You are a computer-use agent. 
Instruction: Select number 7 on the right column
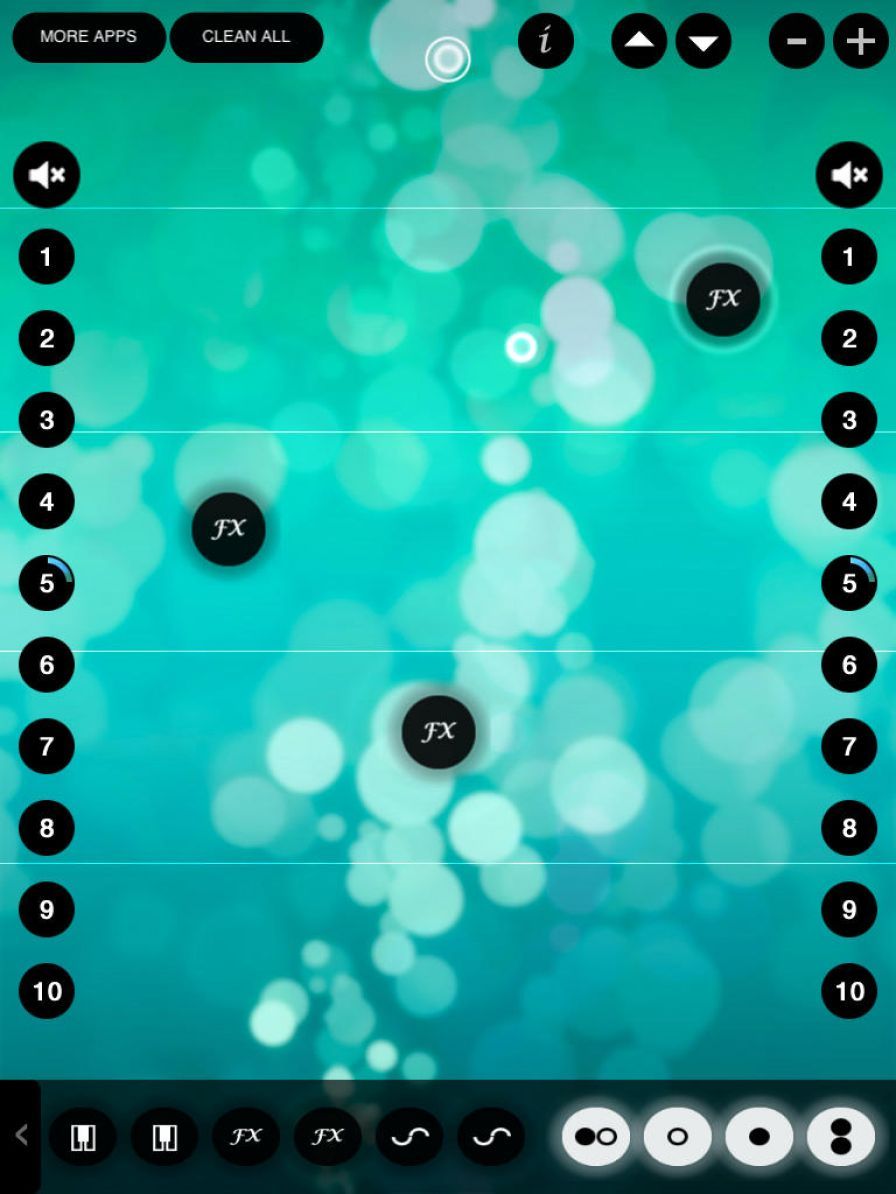(x=849, y=746)
